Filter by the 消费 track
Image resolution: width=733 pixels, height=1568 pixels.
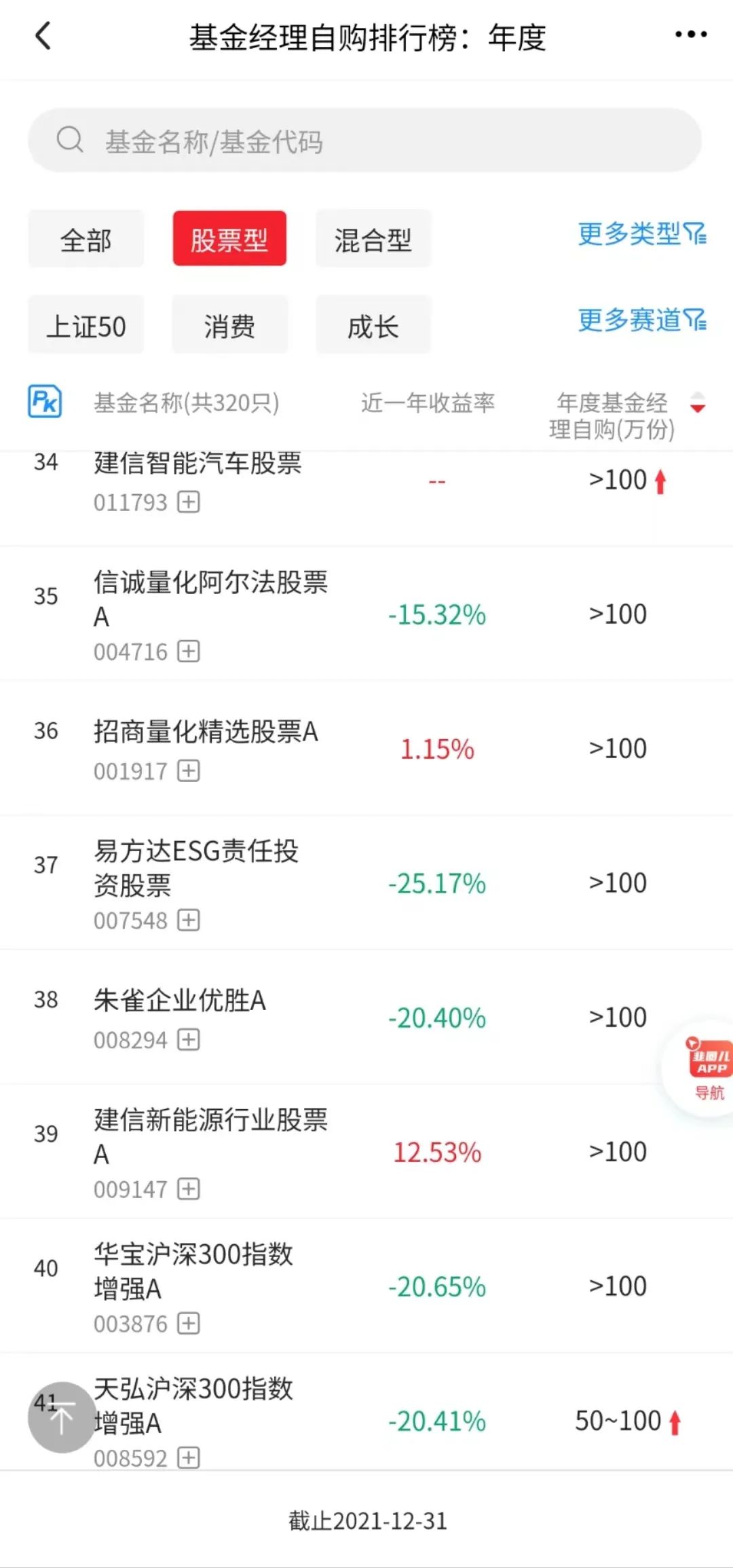coord(229,325)
